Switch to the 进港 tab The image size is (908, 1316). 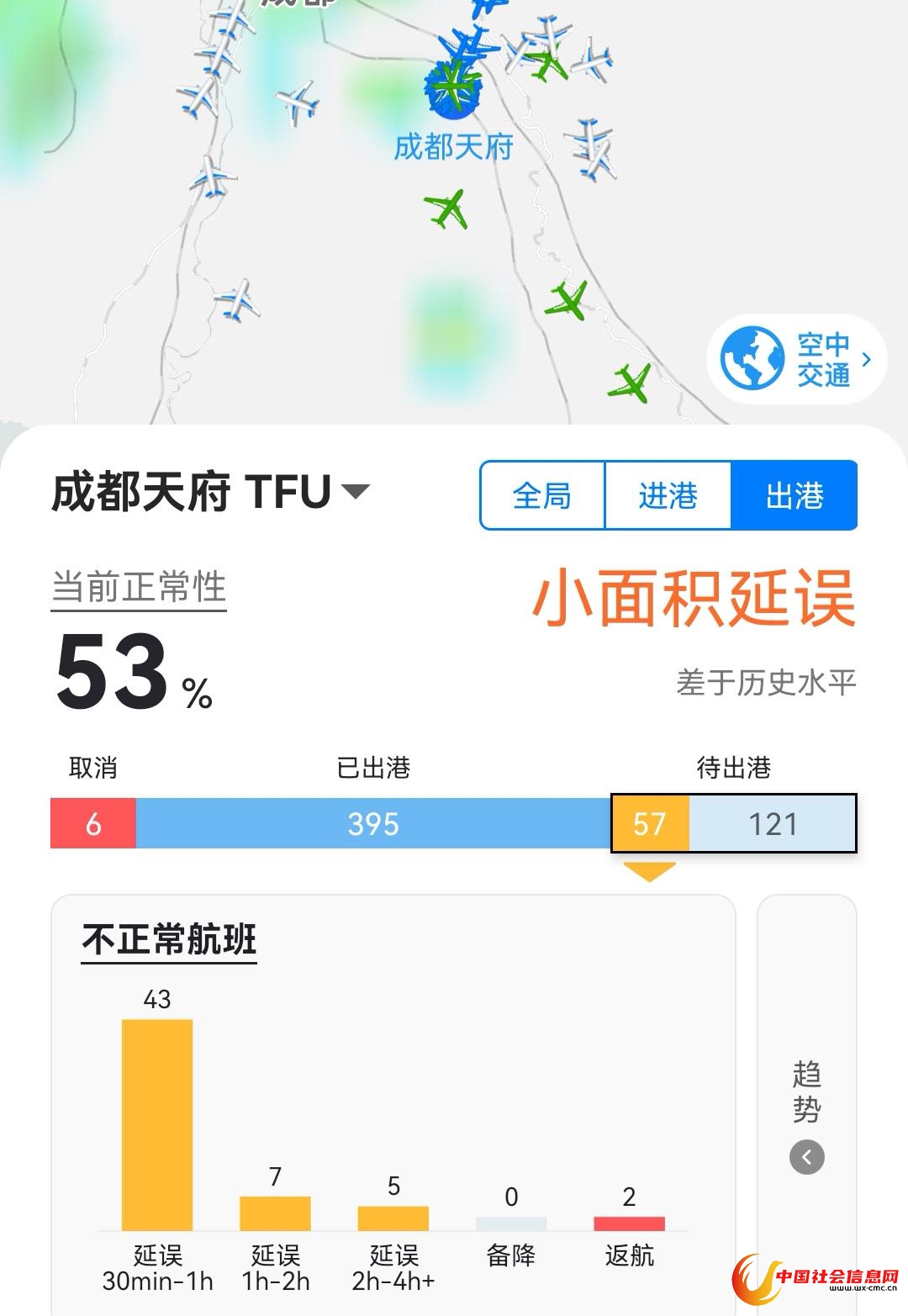[668, 495]
